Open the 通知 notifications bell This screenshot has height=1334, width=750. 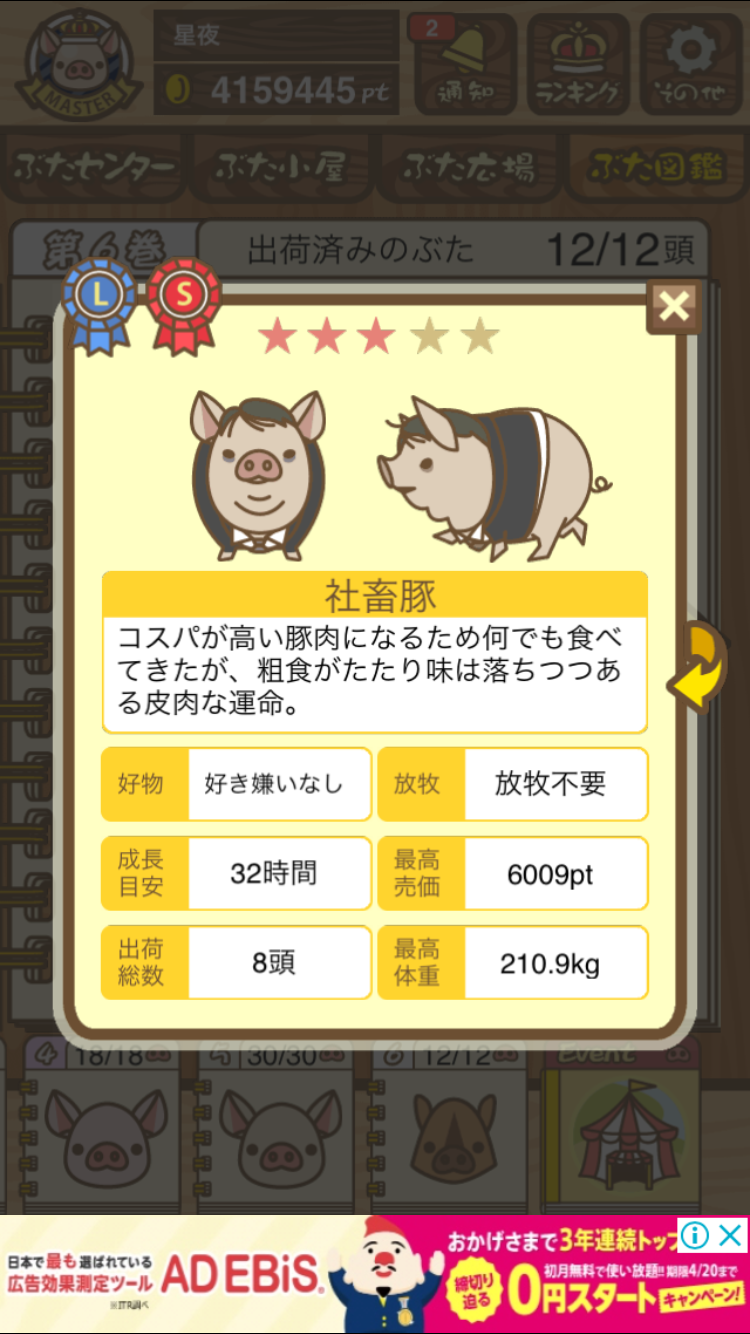(x=465, y=64)
